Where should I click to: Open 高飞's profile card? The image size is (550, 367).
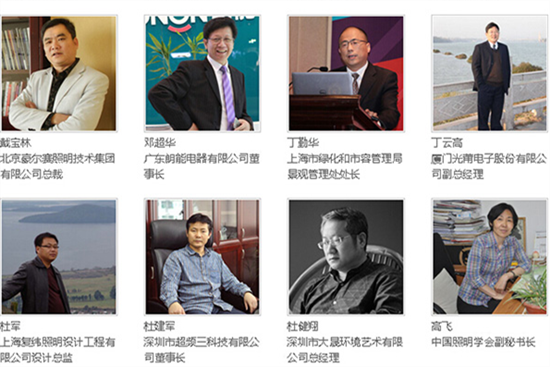[490, 257]
